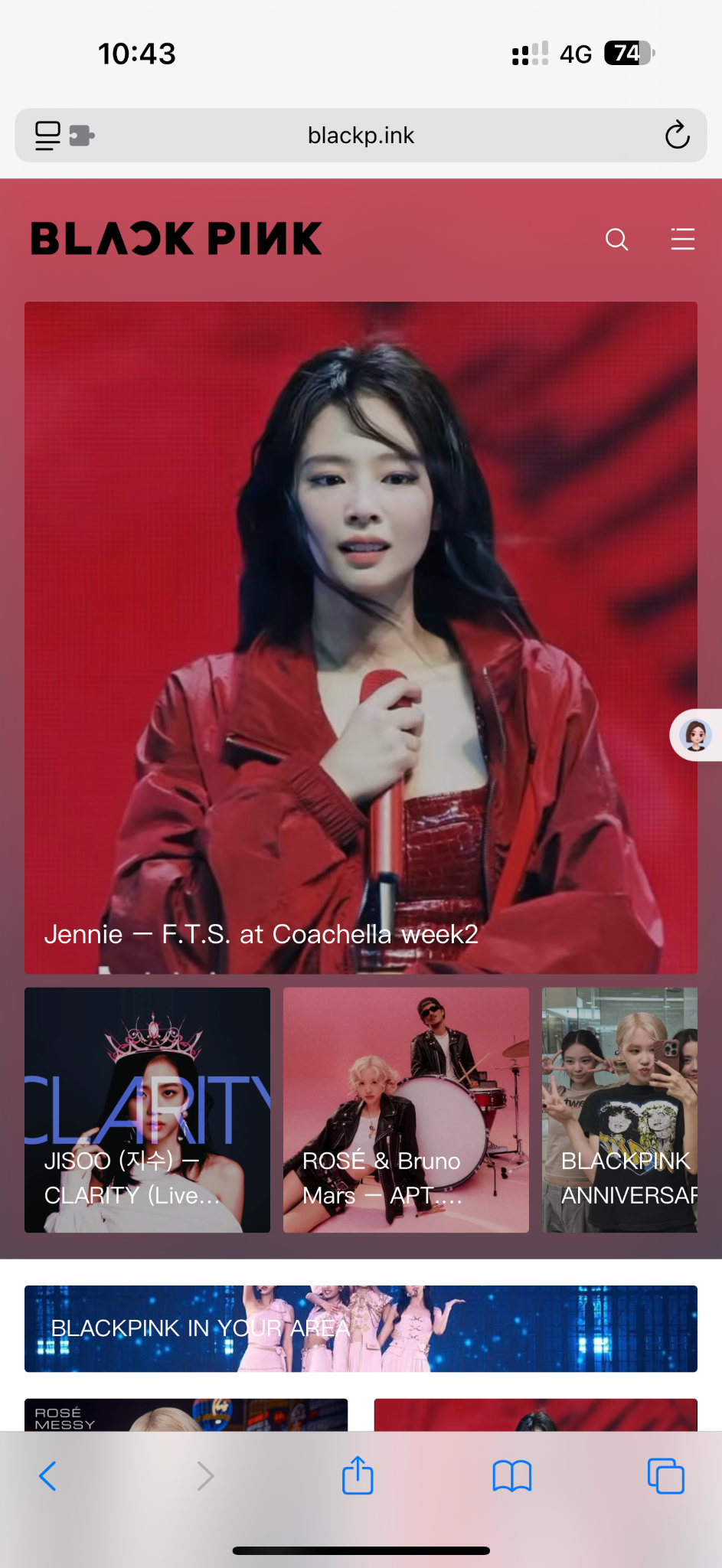Go back to the previous page
Image resolution: width=722 pixels, height=1568 pixels.
[47, 1475]
